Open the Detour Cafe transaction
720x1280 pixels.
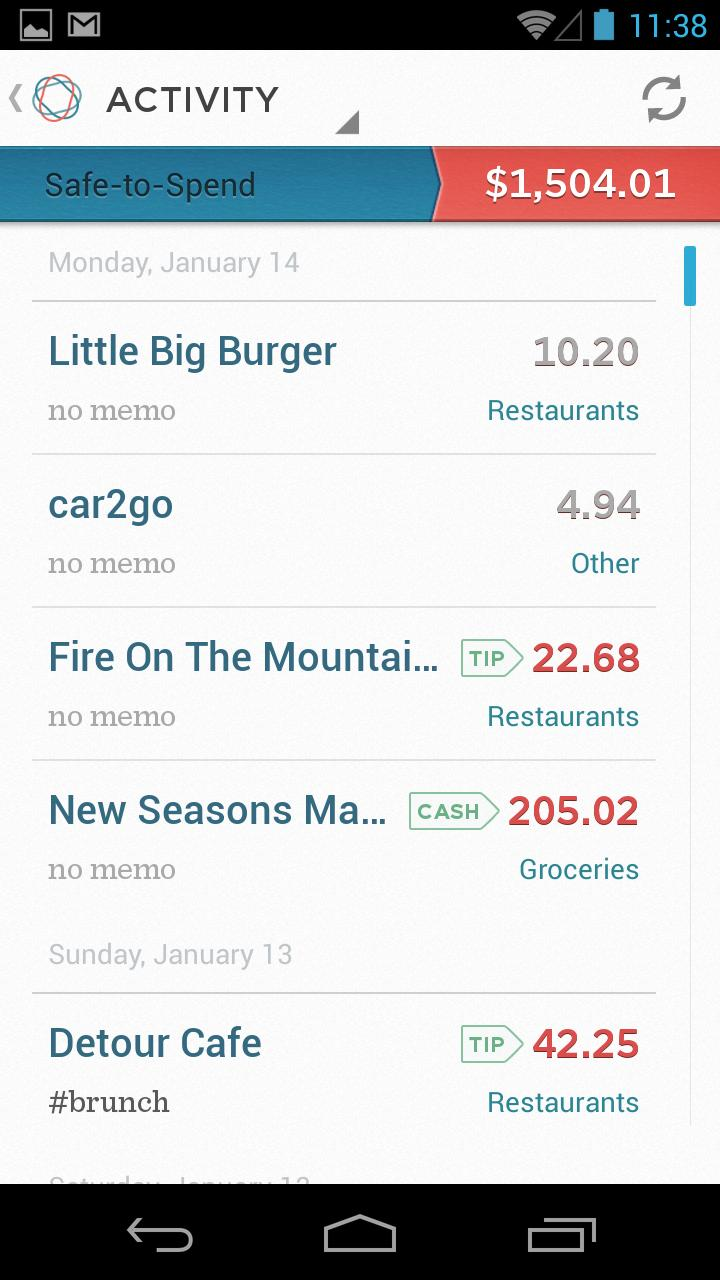[x=343, y=1070]
